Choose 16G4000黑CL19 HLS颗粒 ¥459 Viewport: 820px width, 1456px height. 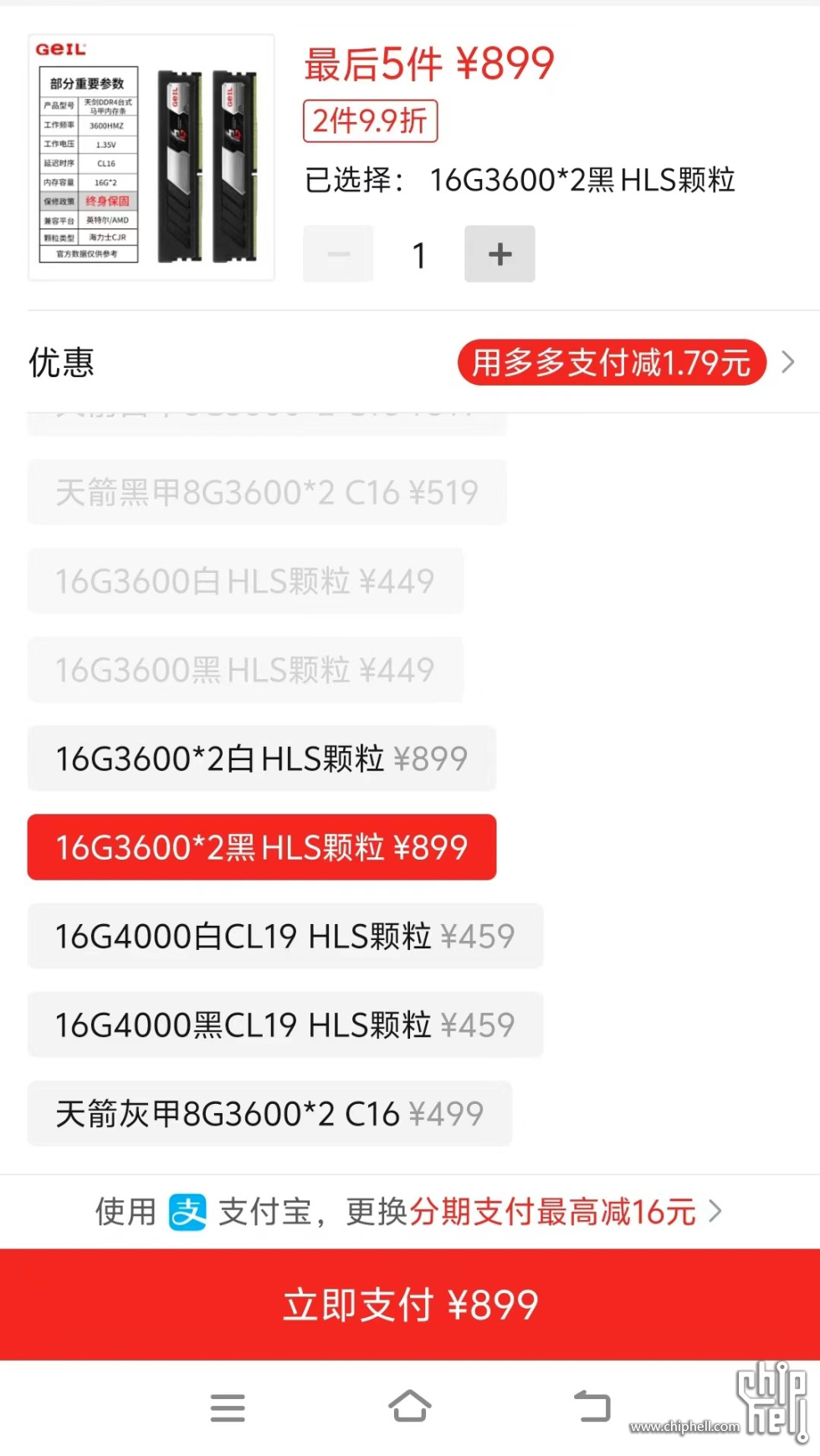click(x=284, y=1024)
